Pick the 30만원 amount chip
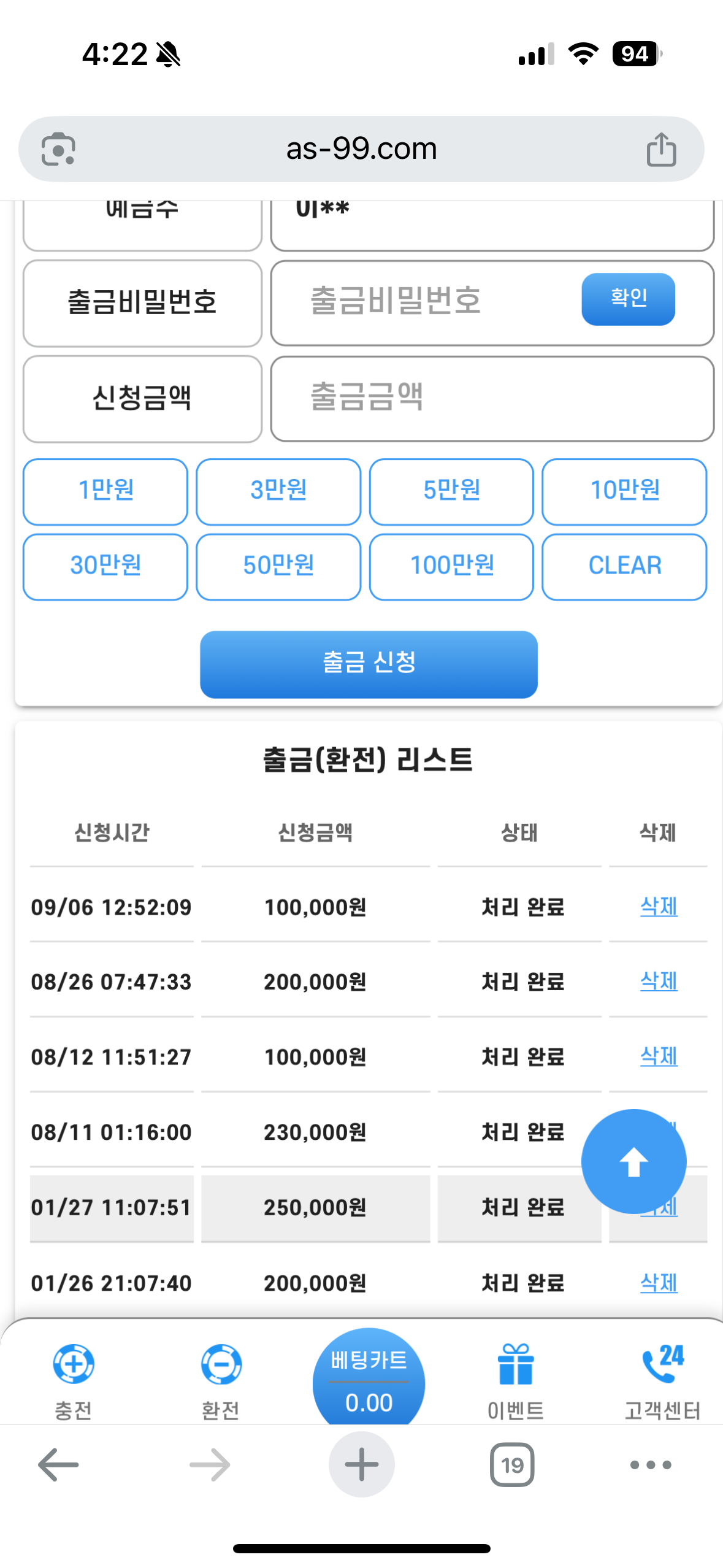The width and height of the screenshot is (723, 1568). pyautogui.click(x=105, y=566)
